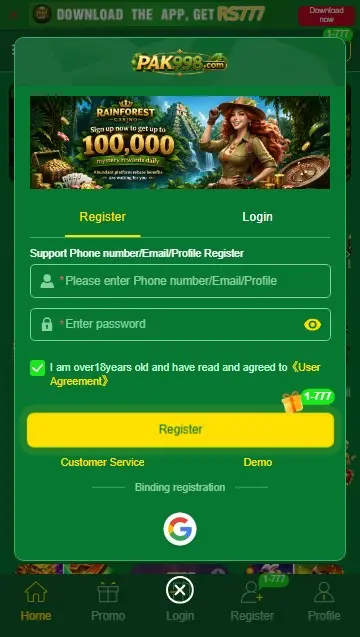Focus the Phone number/Email/Profile field
Viewport: 360px width, 637px height.
point(180,281)
